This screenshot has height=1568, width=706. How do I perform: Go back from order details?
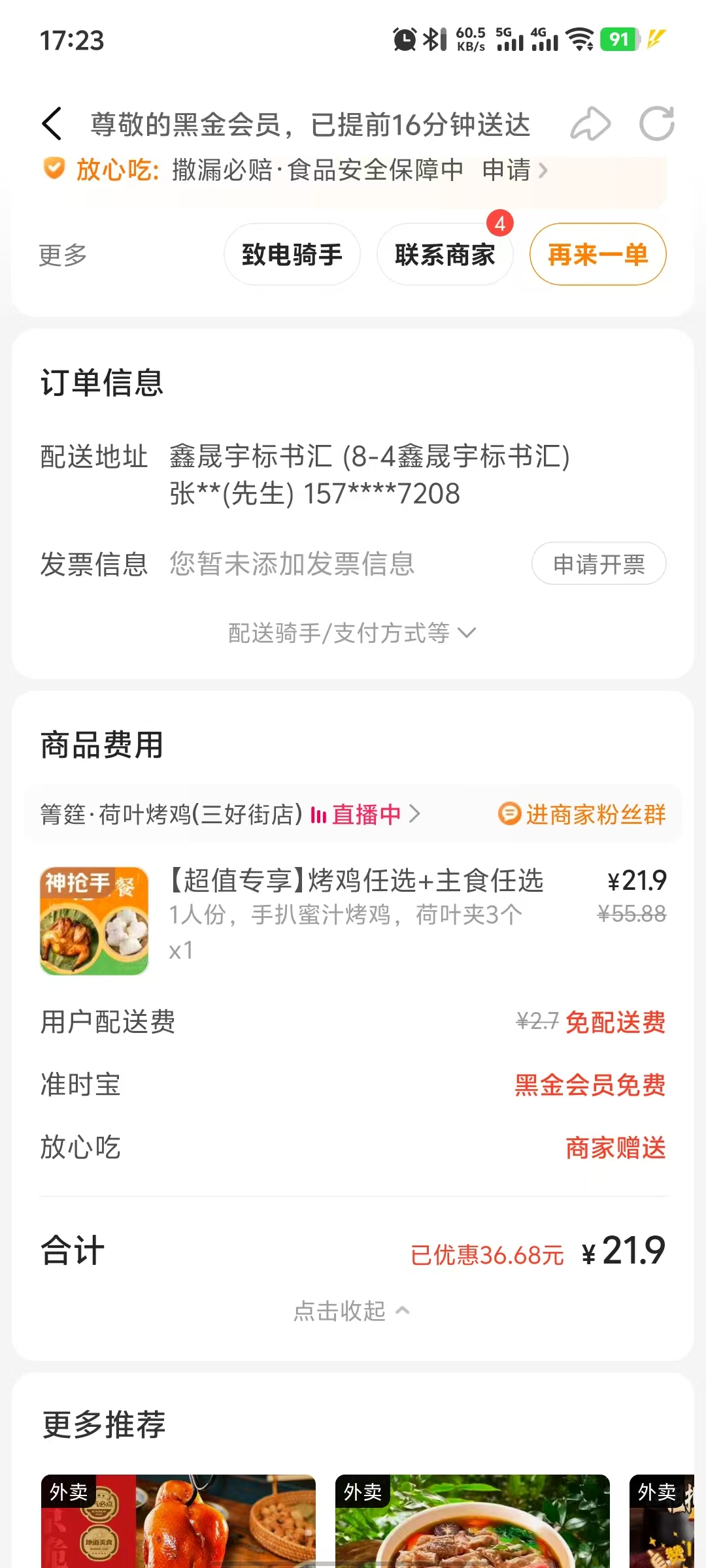click(x=52, y=124)
